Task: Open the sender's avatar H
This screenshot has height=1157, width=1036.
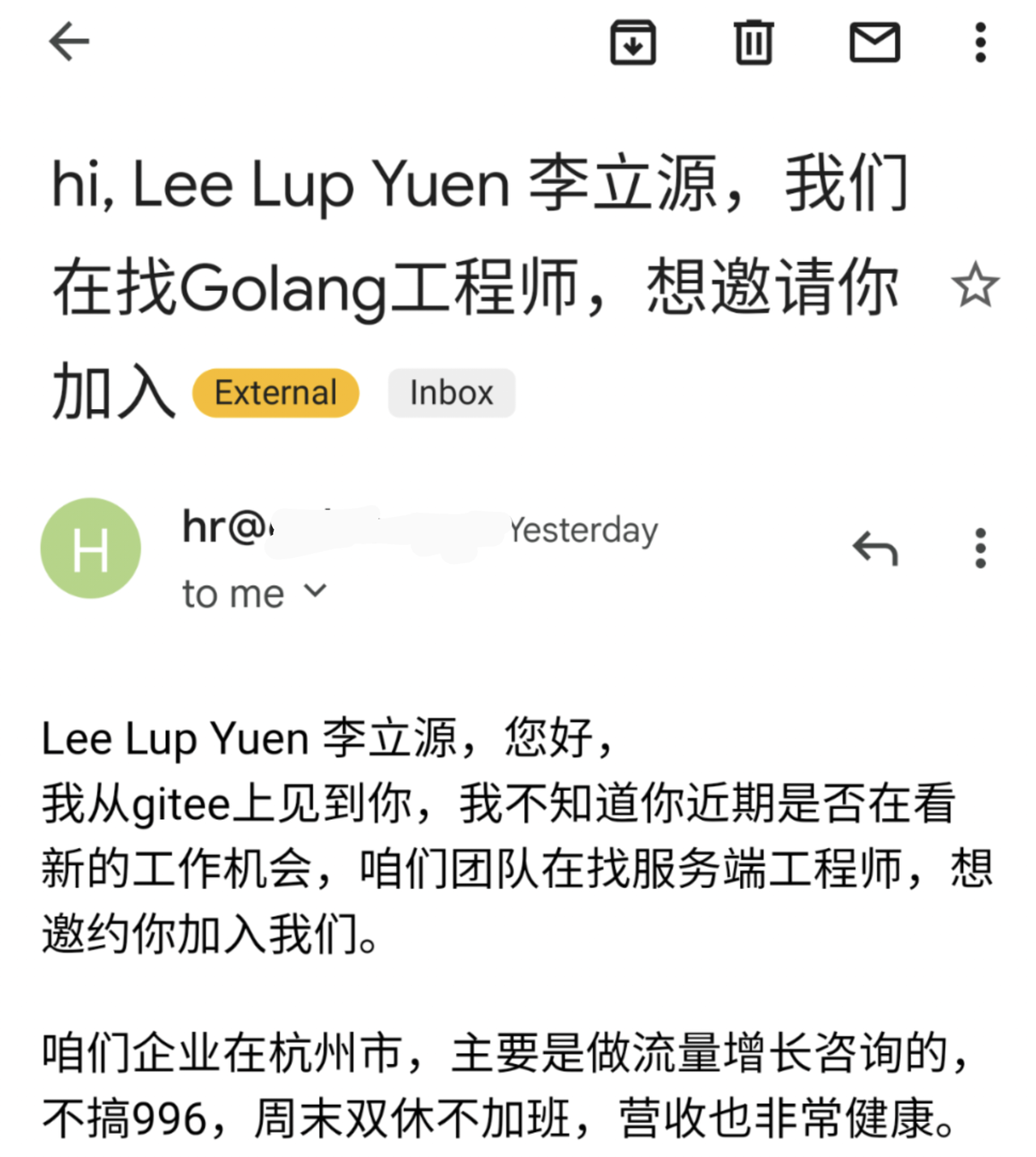Action: point(91,548)
